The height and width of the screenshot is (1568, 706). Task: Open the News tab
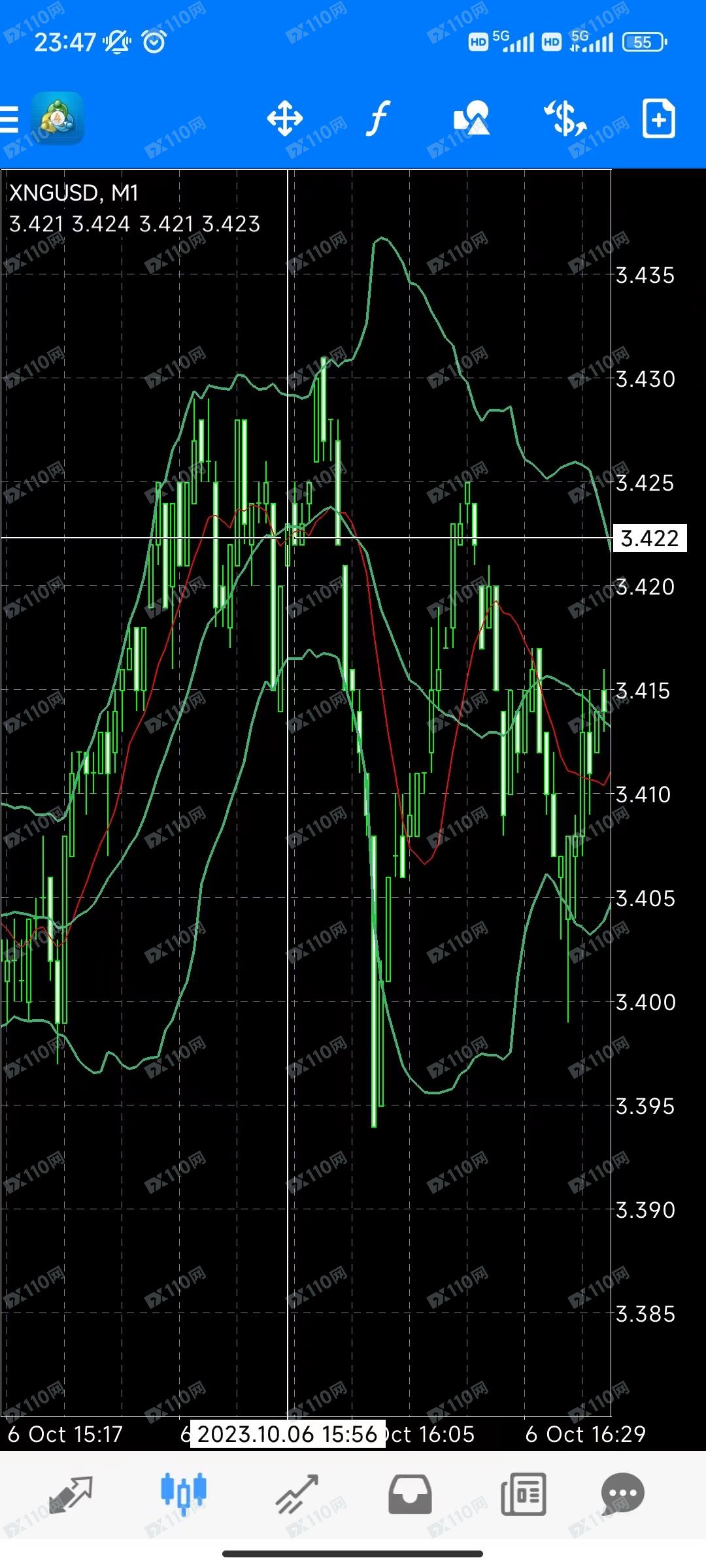click(x=523, y=1494)
